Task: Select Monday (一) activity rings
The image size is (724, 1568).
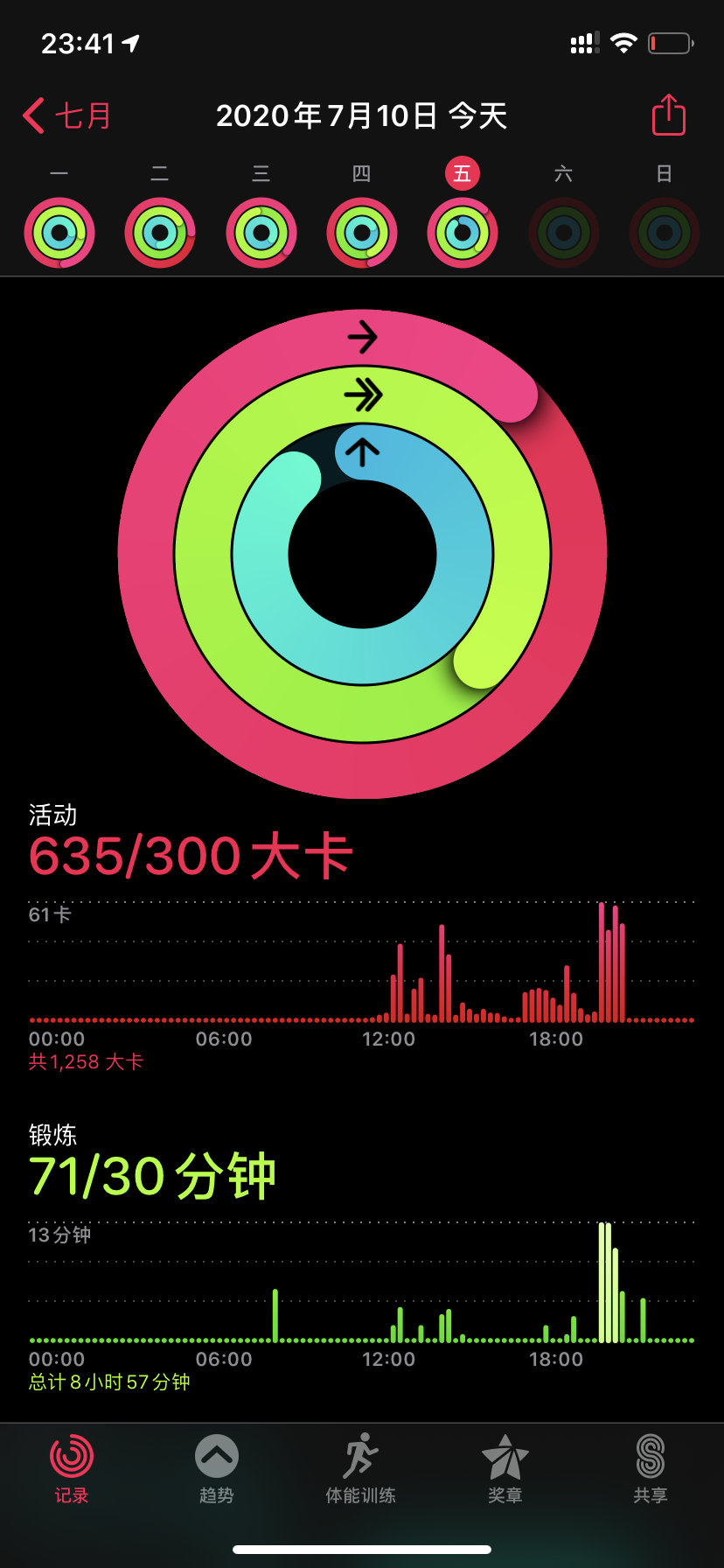Action: pyautogui.click(x=59, y=233)
